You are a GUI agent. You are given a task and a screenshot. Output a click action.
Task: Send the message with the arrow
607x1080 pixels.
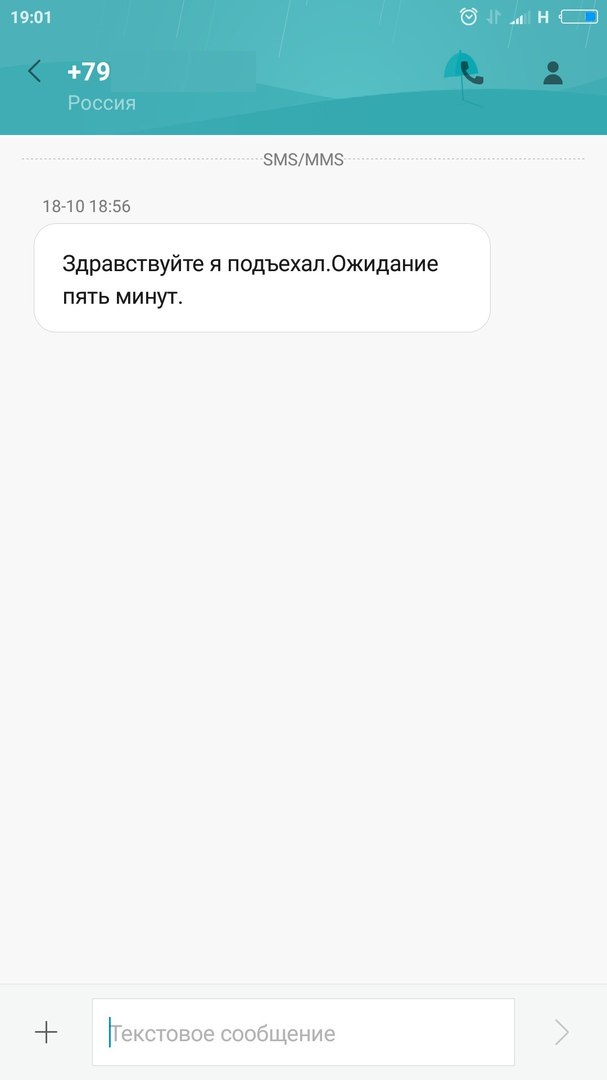(x=562, y=1032)
